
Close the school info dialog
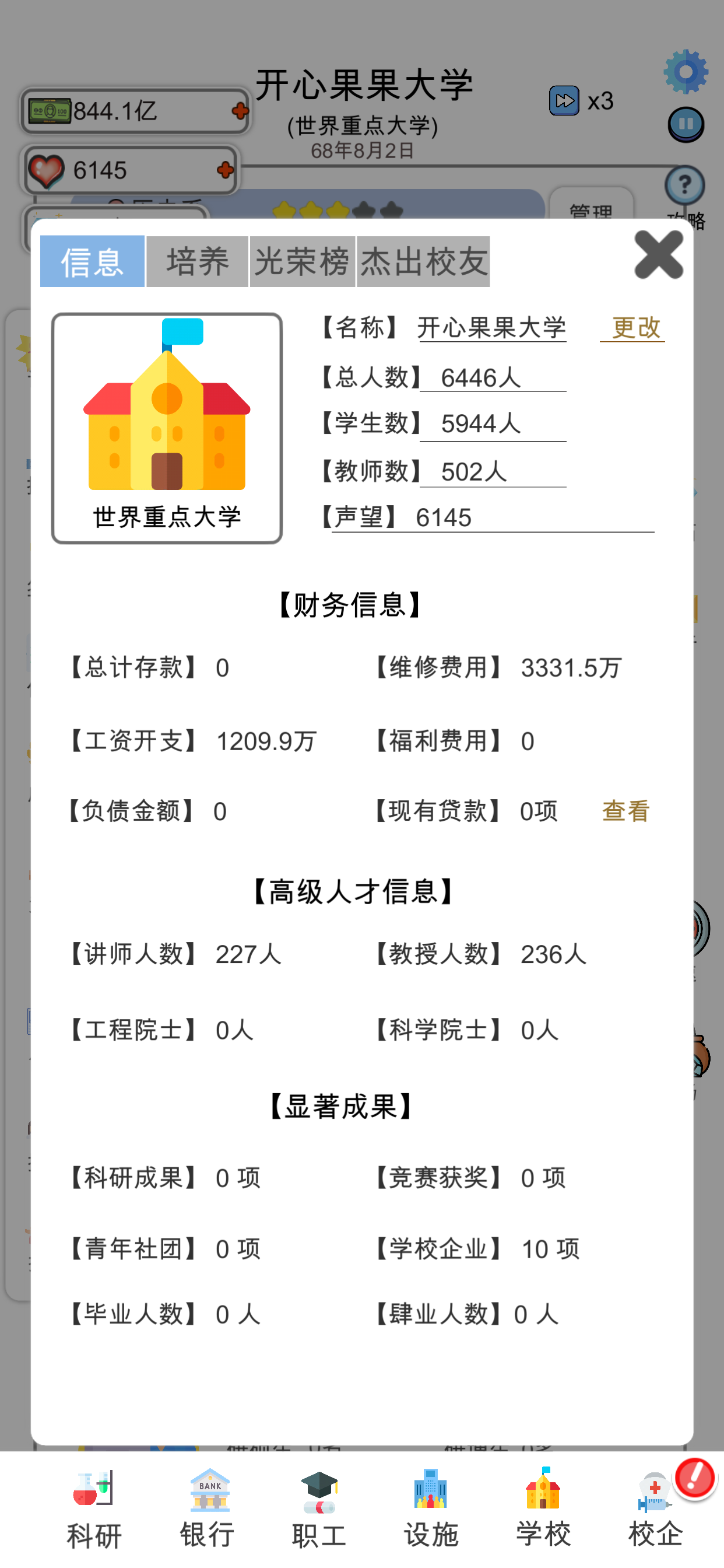[658, 255]
